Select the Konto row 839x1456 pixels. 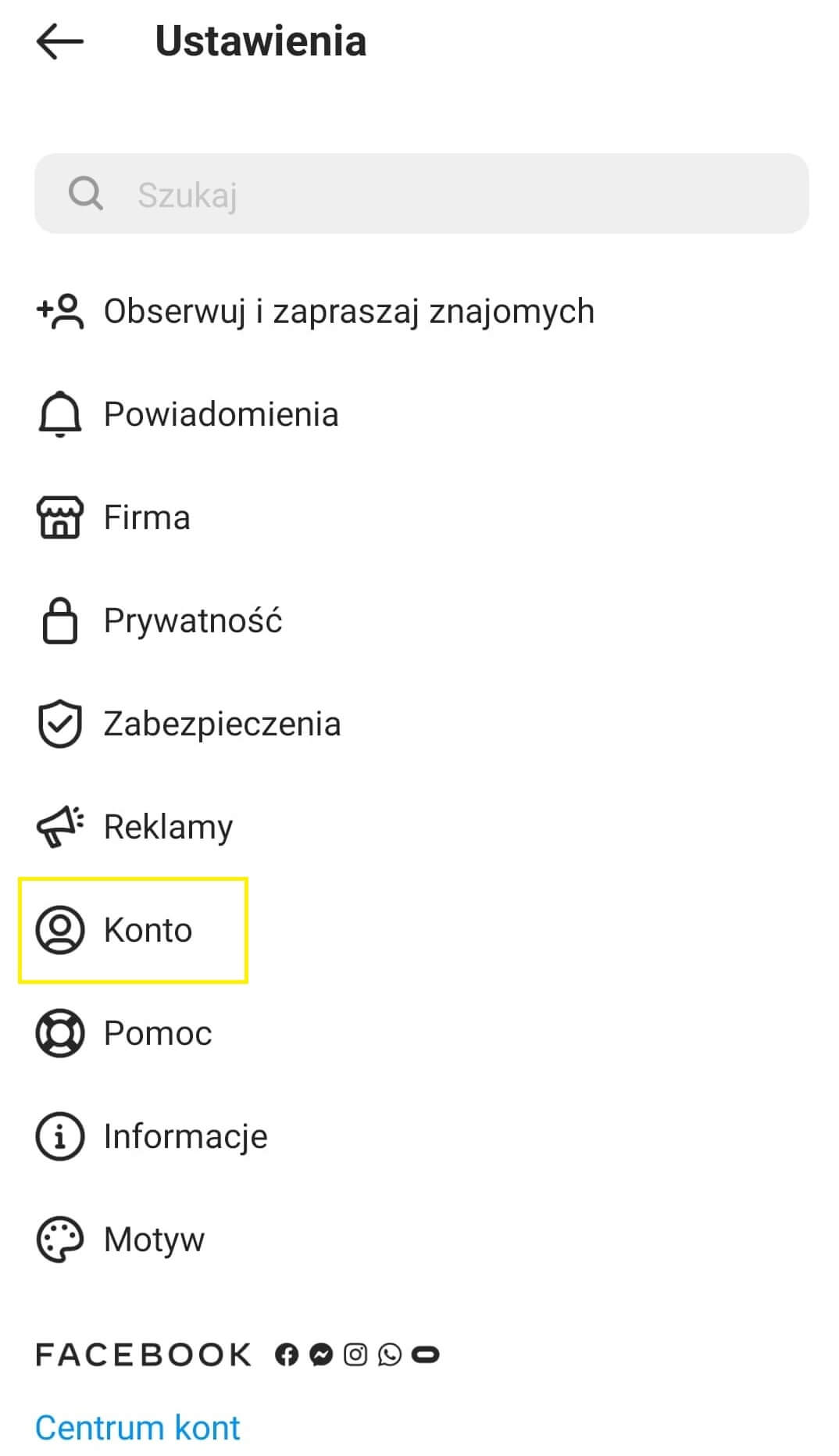(419, 930)
